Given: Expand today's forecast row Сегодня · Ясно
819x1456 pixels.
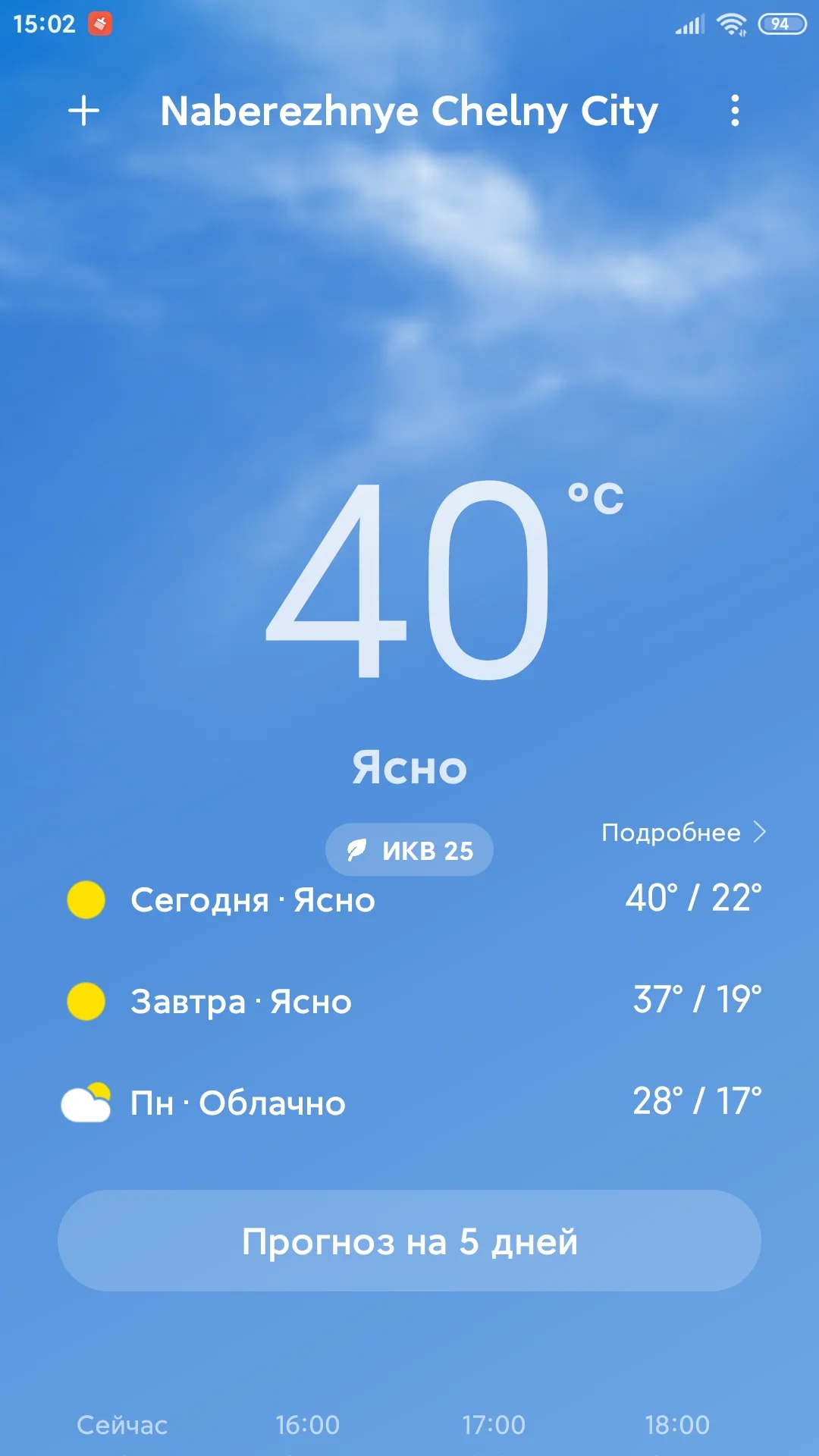Looking at the screenshot, I should pos(409,901).
